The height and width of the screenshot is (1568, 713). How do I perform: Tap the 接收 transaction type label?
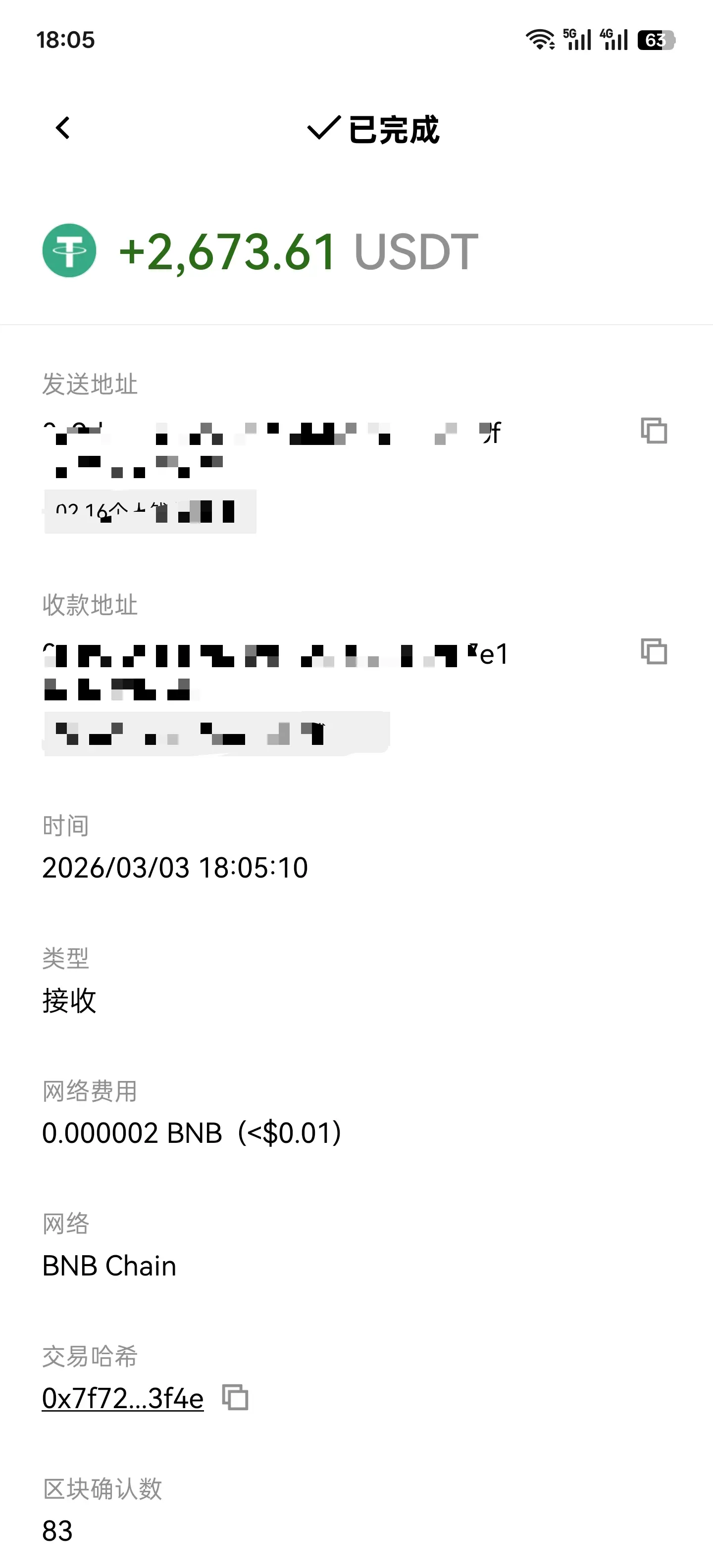[x=68, y=1001]
